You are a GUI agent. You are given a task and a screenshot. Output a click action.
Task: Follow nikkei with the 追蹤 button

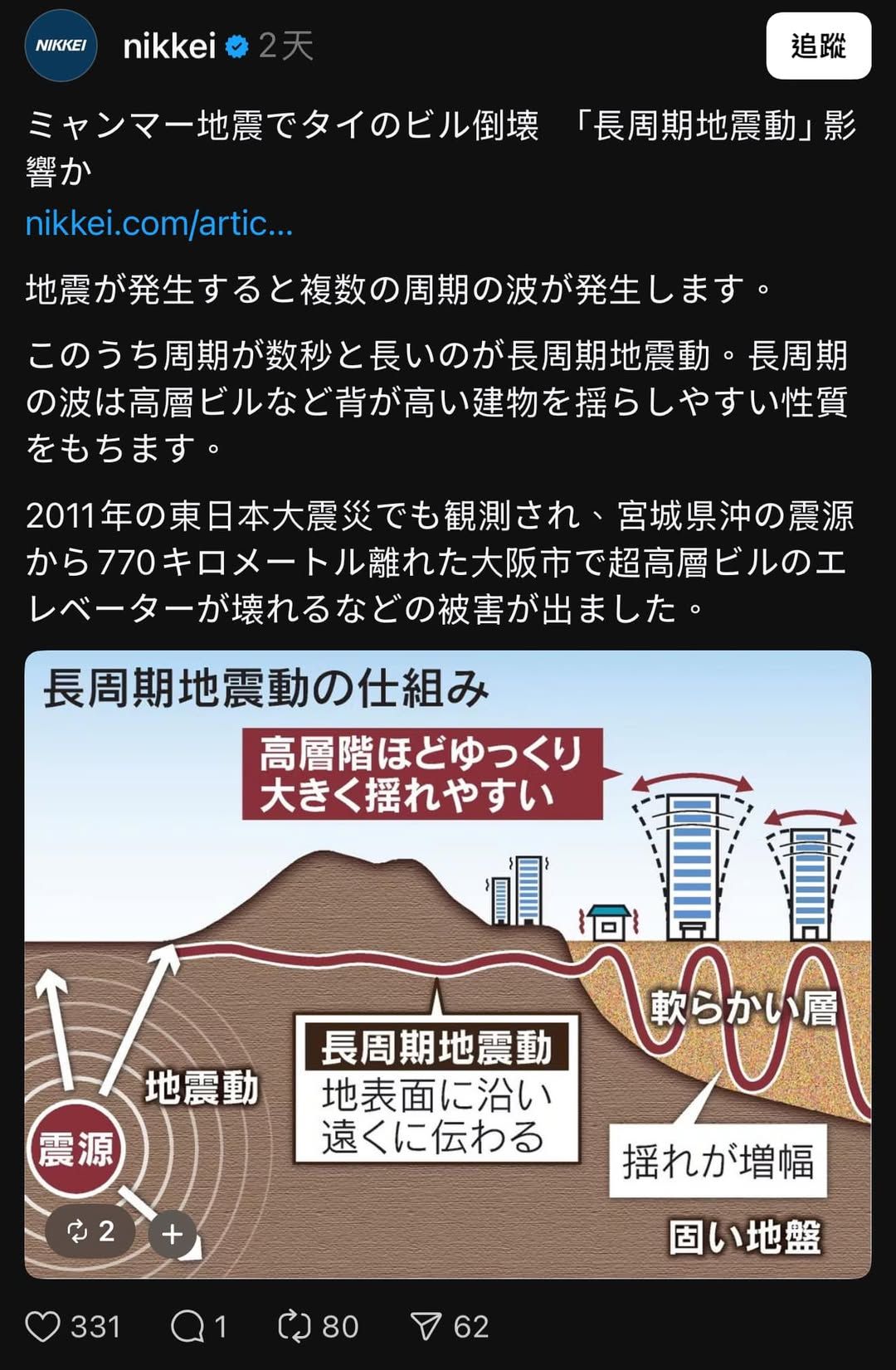(x=818, y=46)
